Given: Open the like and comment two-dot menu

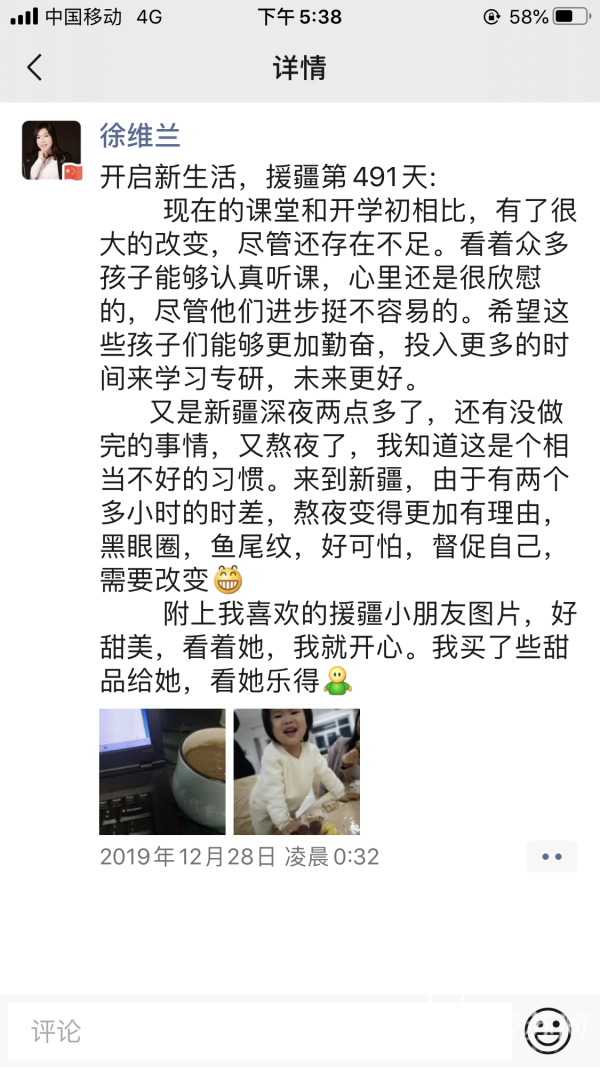Looking at the screenshot, I should pyautogui.click(x=551, y=857).
